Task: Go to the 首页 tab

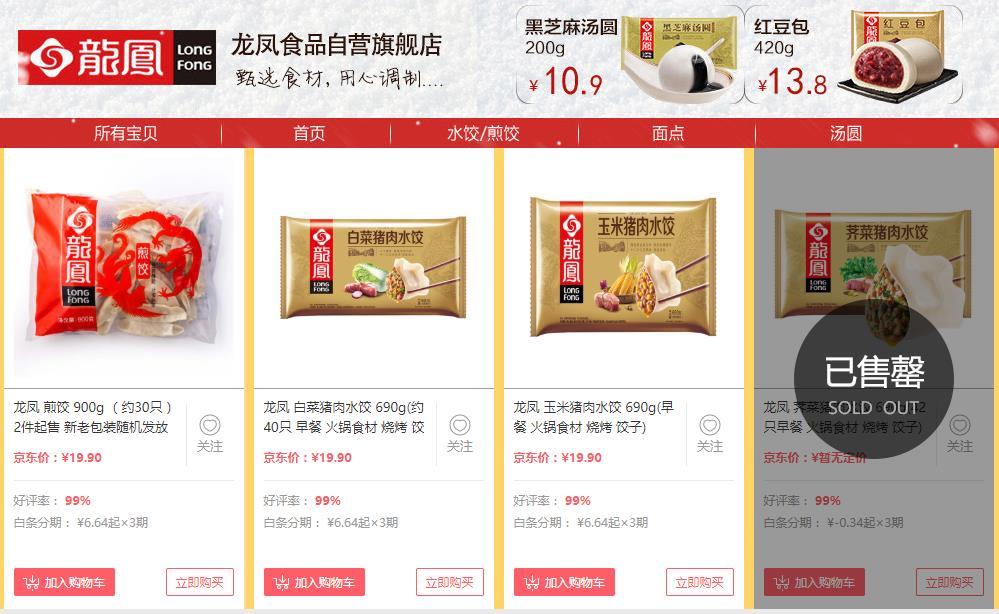Action: [x=309, y=133]
